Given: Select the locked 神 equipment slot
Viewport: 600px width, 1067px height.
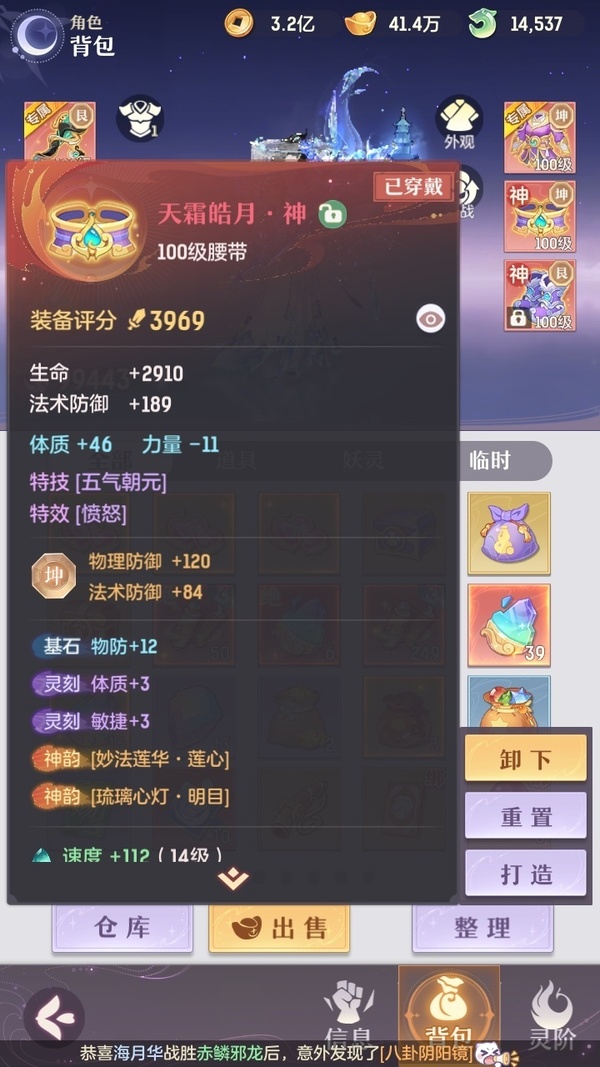Looking at the screenshot, I should pyautogui.click(x=539, y=295).
